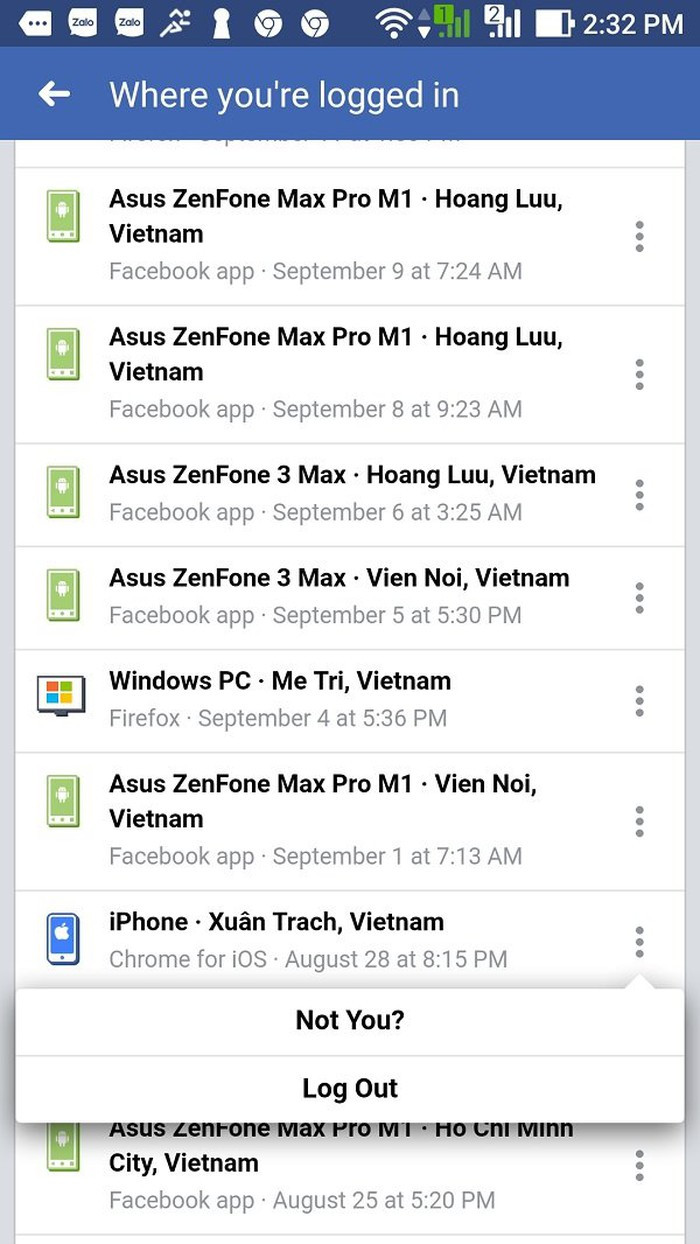Open options for the August 25 session
The image size is (700, 1244).
[x=639, y=1165]
